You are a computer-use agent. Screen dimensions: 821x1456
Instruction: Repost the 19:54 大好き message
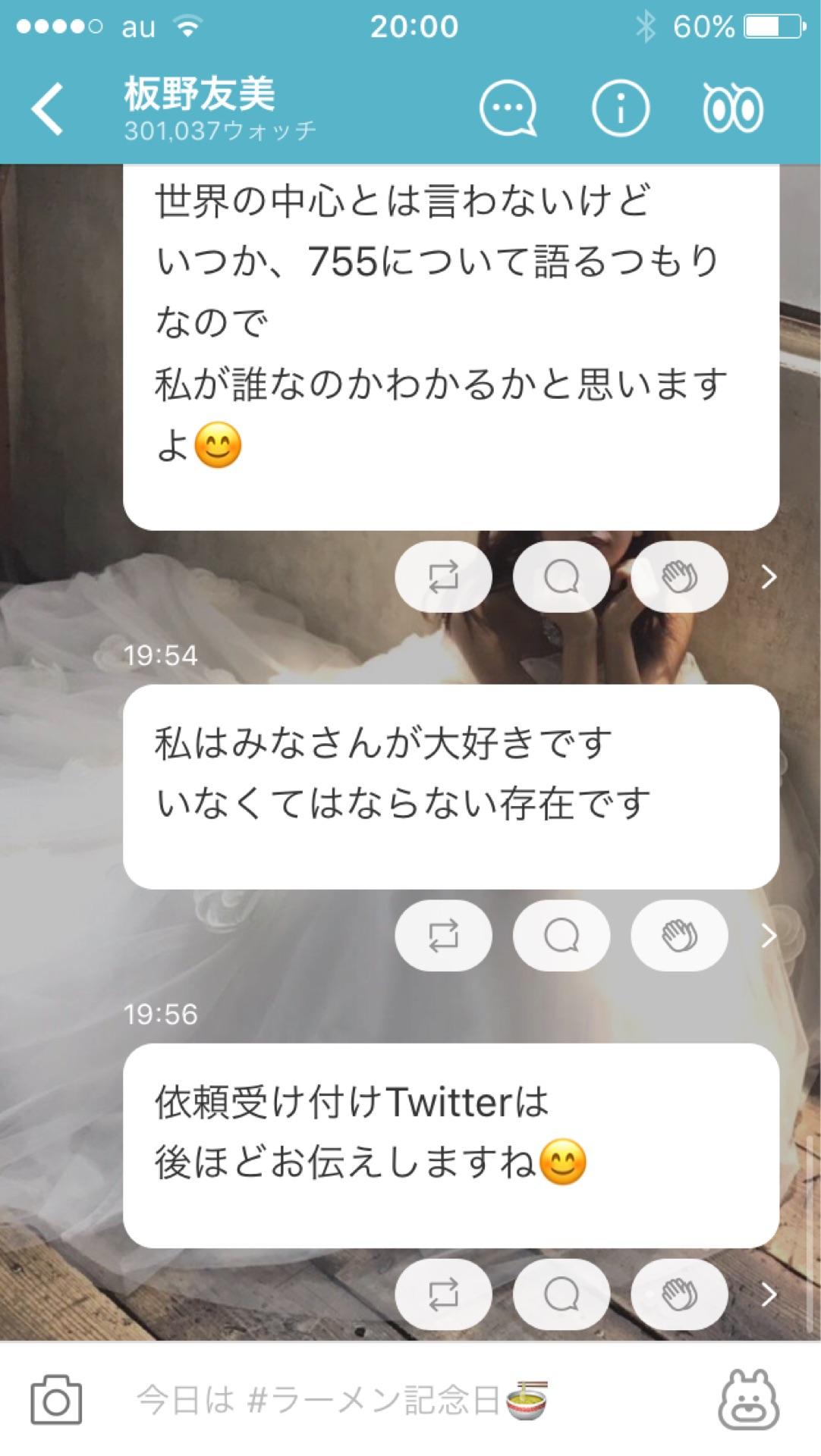(x=444, y=935)
